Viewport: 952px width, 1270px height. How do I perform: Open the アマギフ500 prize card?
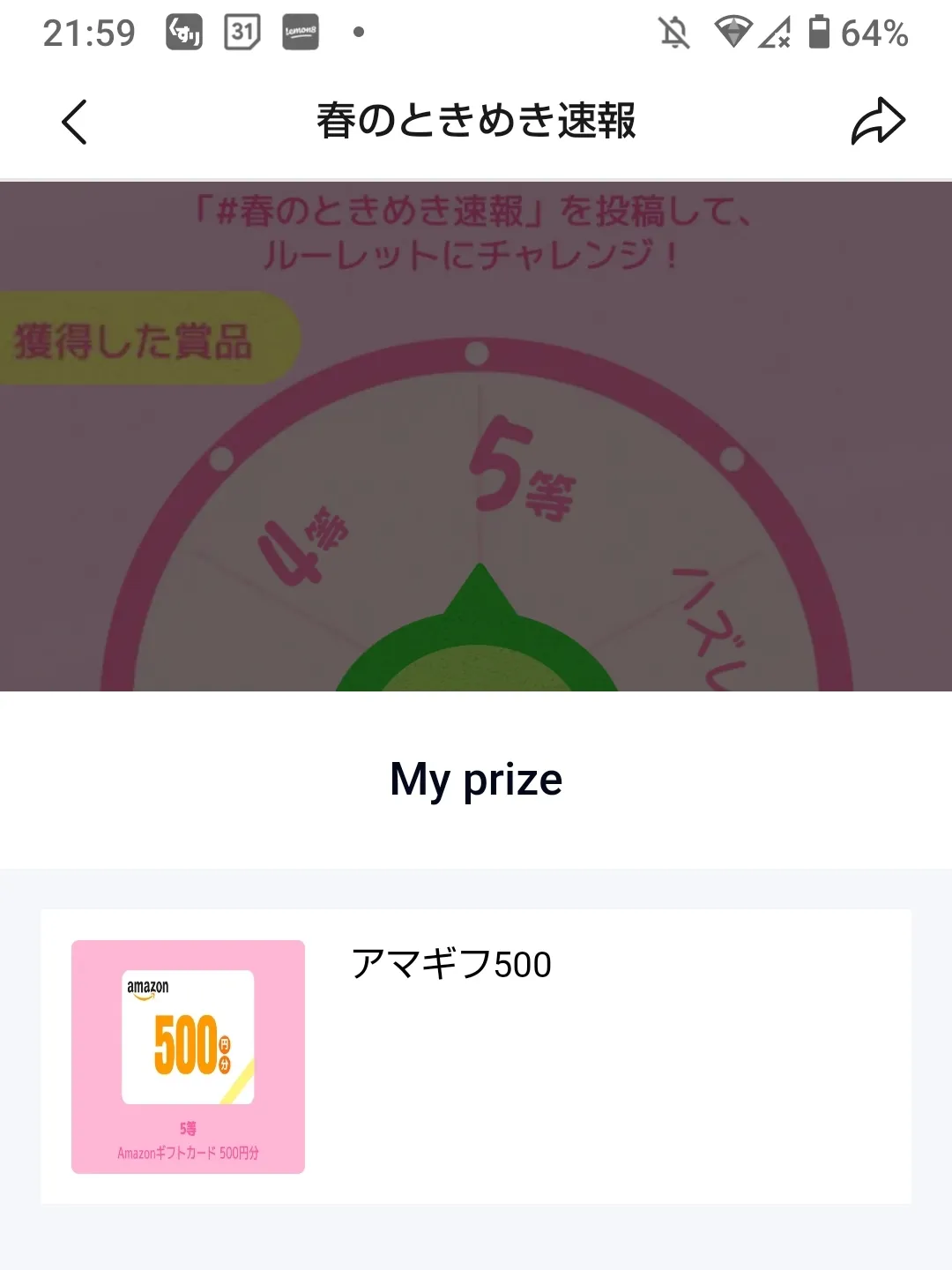click(x=476, y=1056)
